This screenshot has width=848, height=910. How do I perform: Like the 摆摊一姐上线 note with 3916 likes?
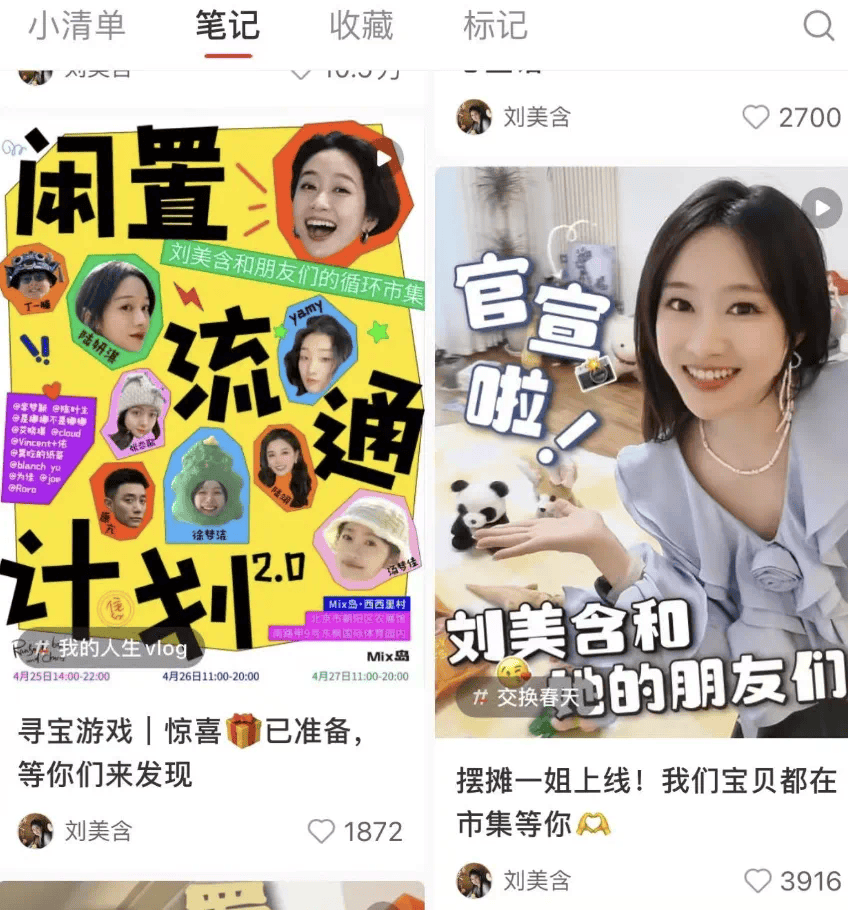tap(757, 880)
